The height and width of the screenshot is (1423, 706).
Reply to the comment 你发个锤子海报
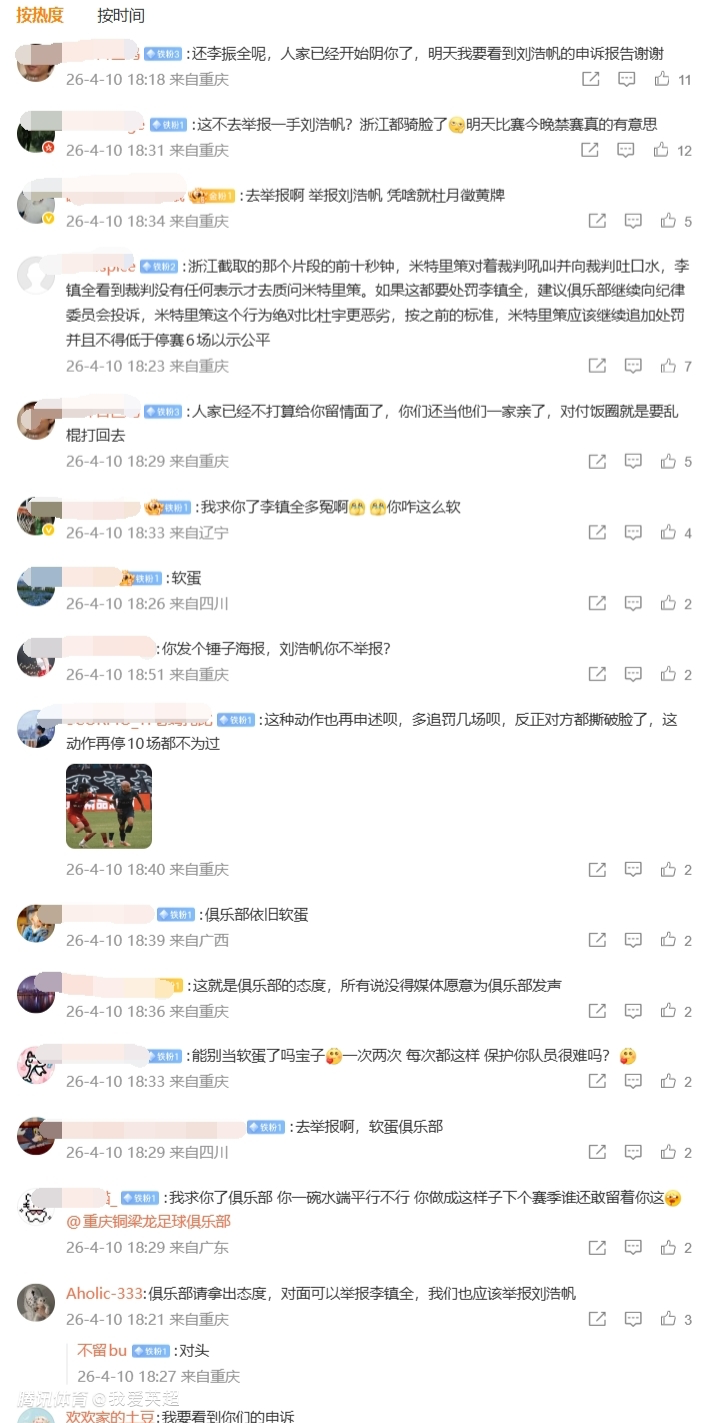pyautogui.click(x=633, y=674)
